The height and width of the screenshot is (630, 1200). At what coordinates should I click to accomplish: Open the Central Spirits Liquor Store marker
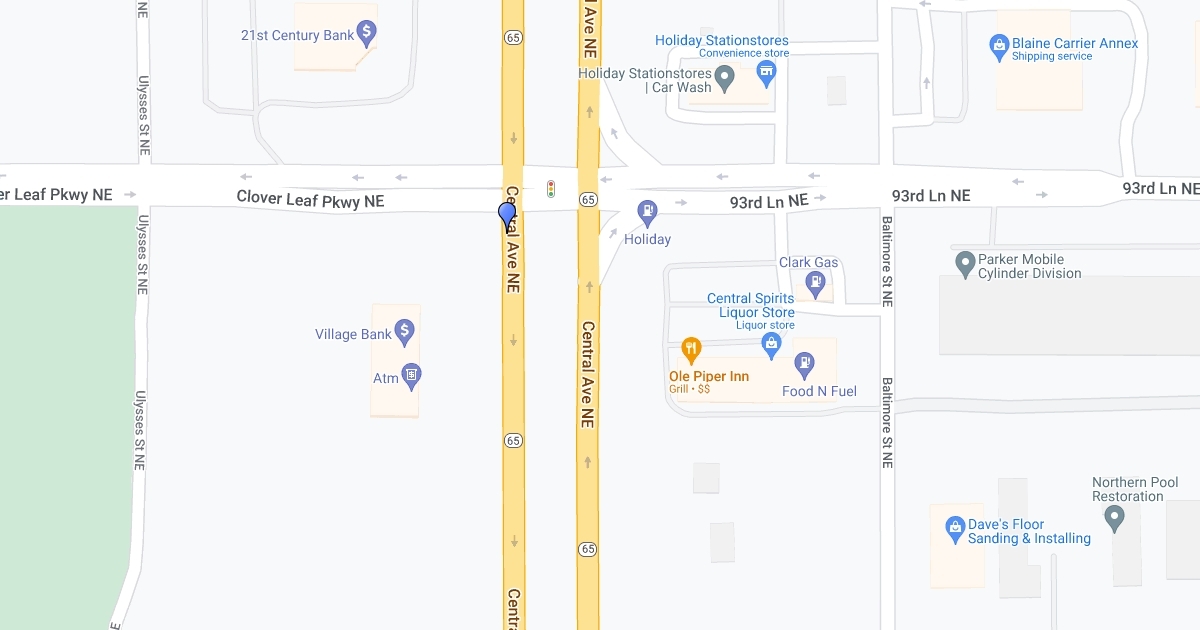tap(771, 345)
